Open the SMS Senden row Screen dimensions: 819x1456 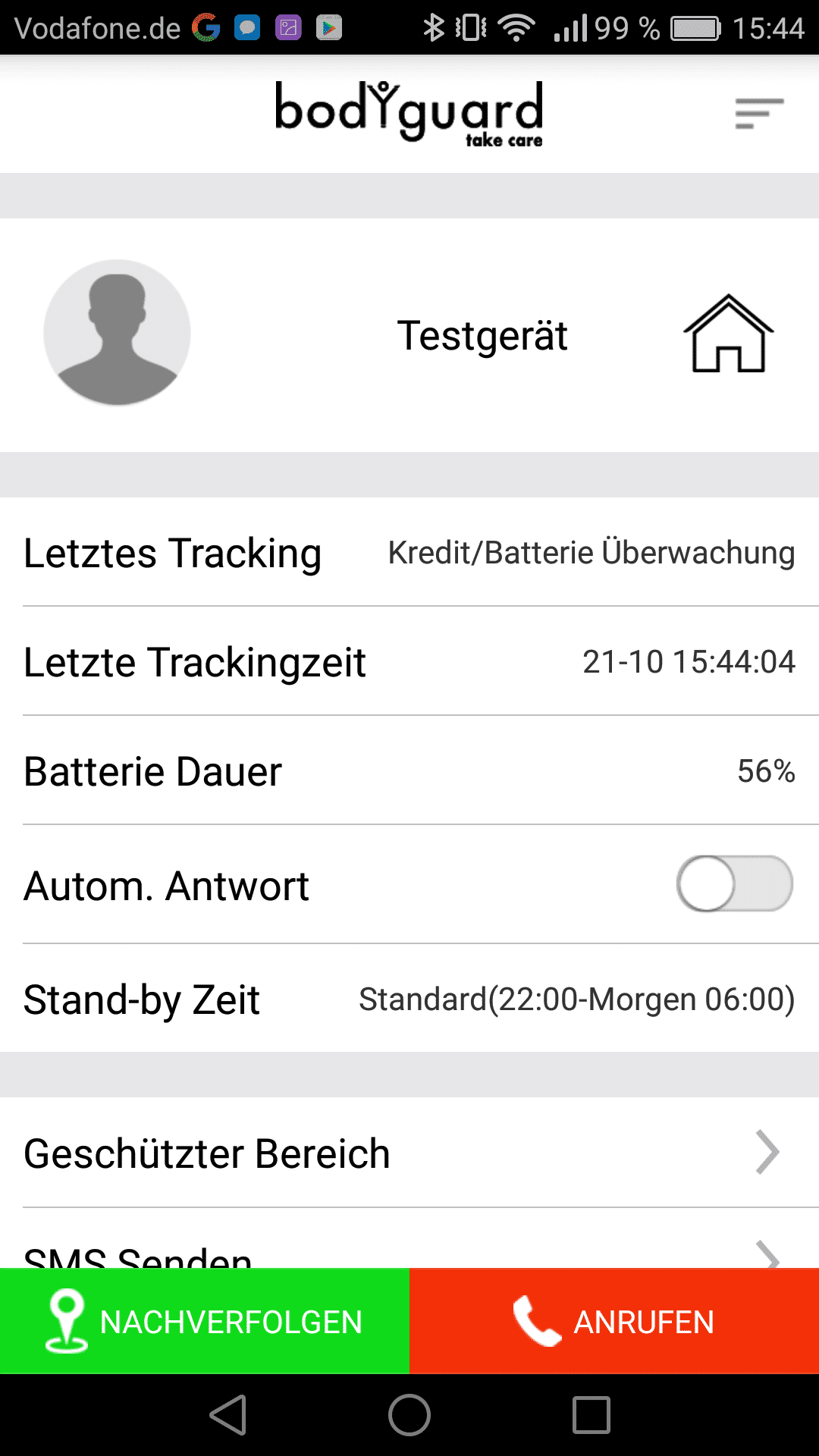pos(409,1251)
